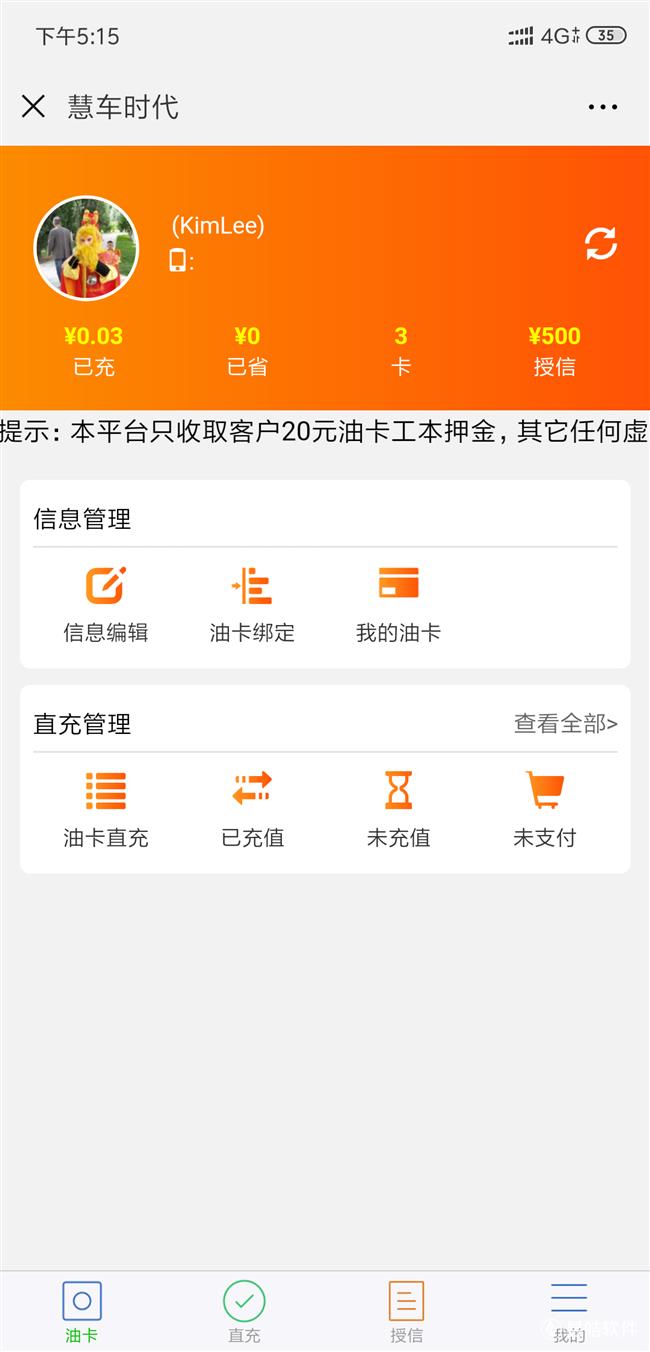Open 油卡绑定 to bind a card
The height and width of the screenshot is (1352, 650).
[252, 603]
